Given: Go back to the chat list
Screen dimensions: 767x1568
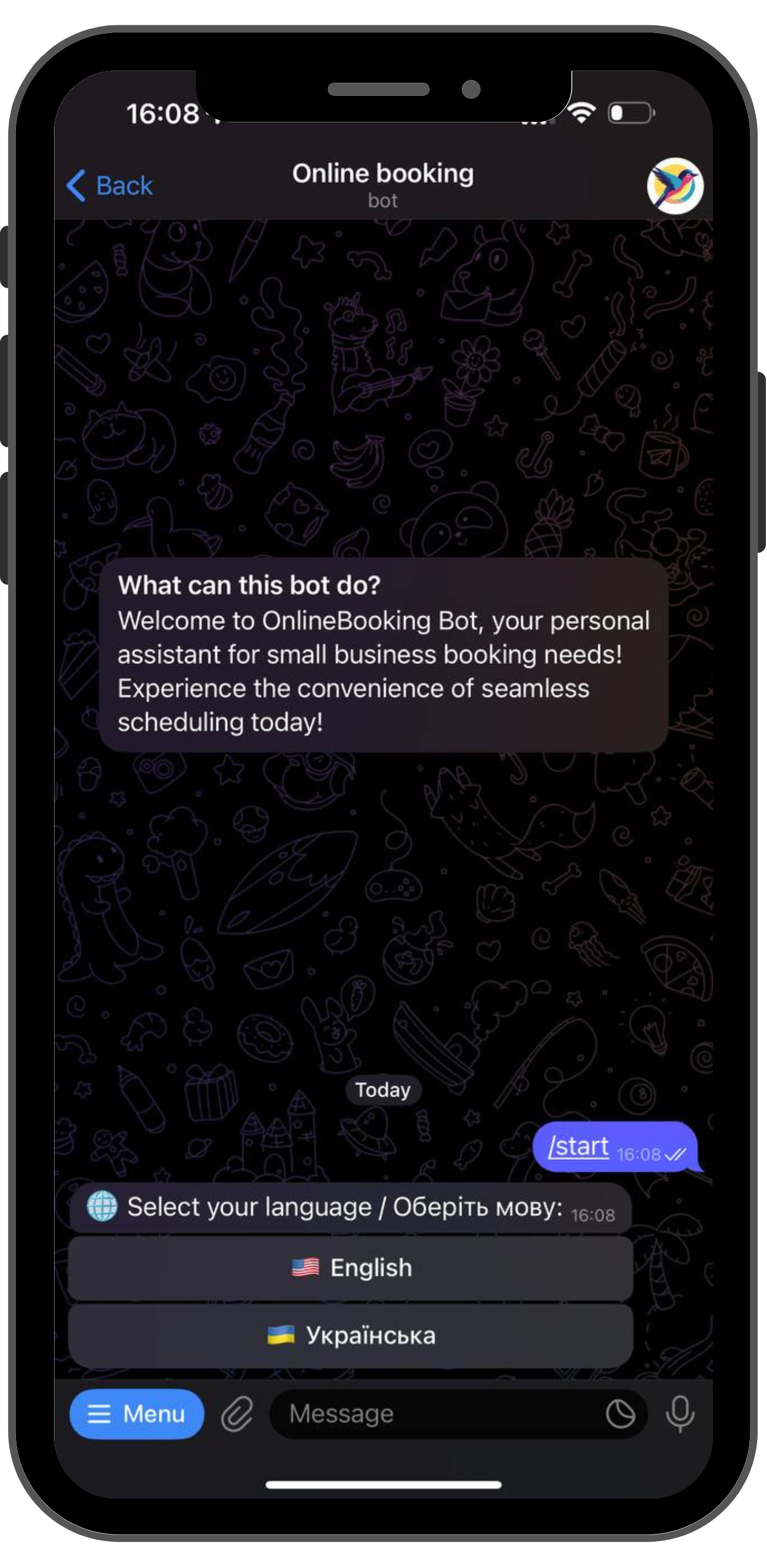Looking at the screenshot, I should [x=110, y=185].
